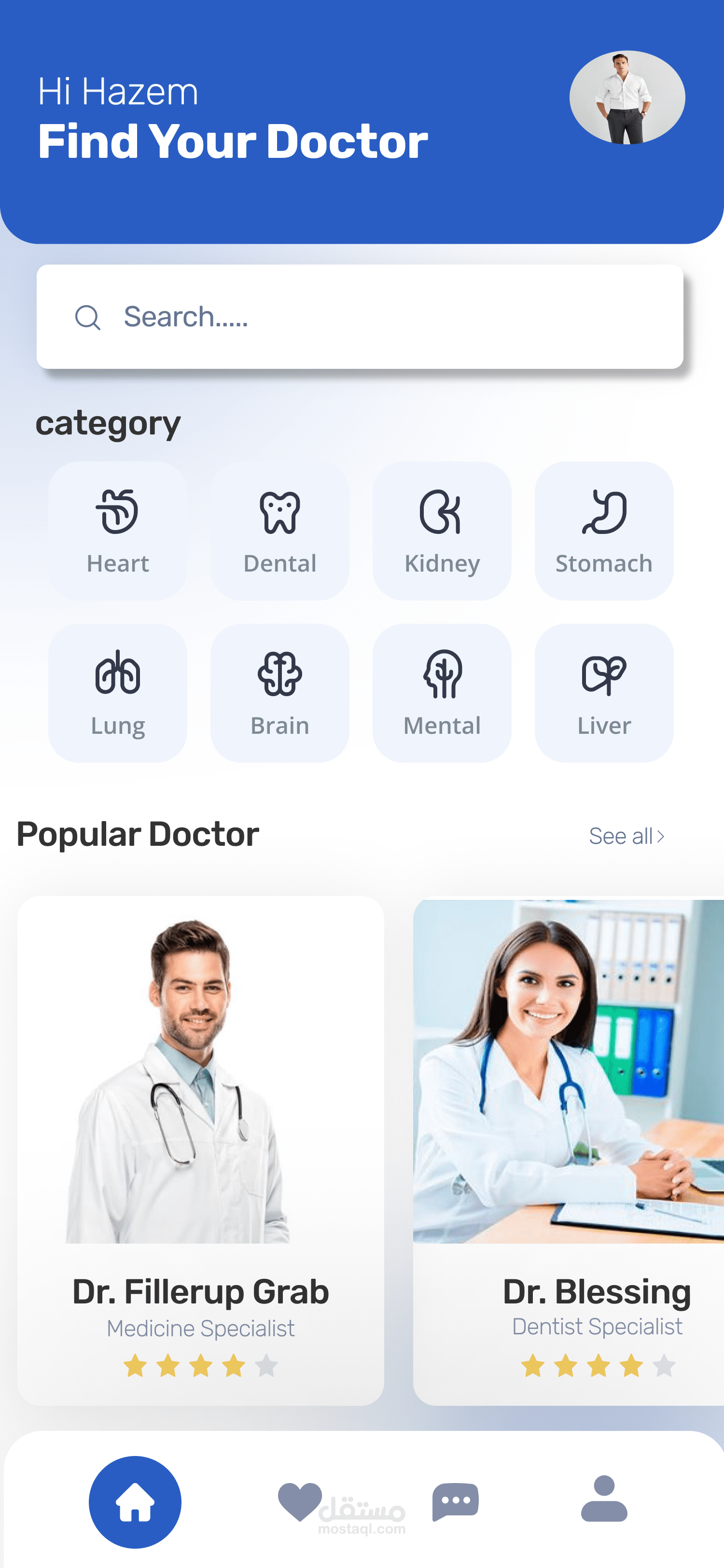Open Hazem's profile picture

point(627,98)
